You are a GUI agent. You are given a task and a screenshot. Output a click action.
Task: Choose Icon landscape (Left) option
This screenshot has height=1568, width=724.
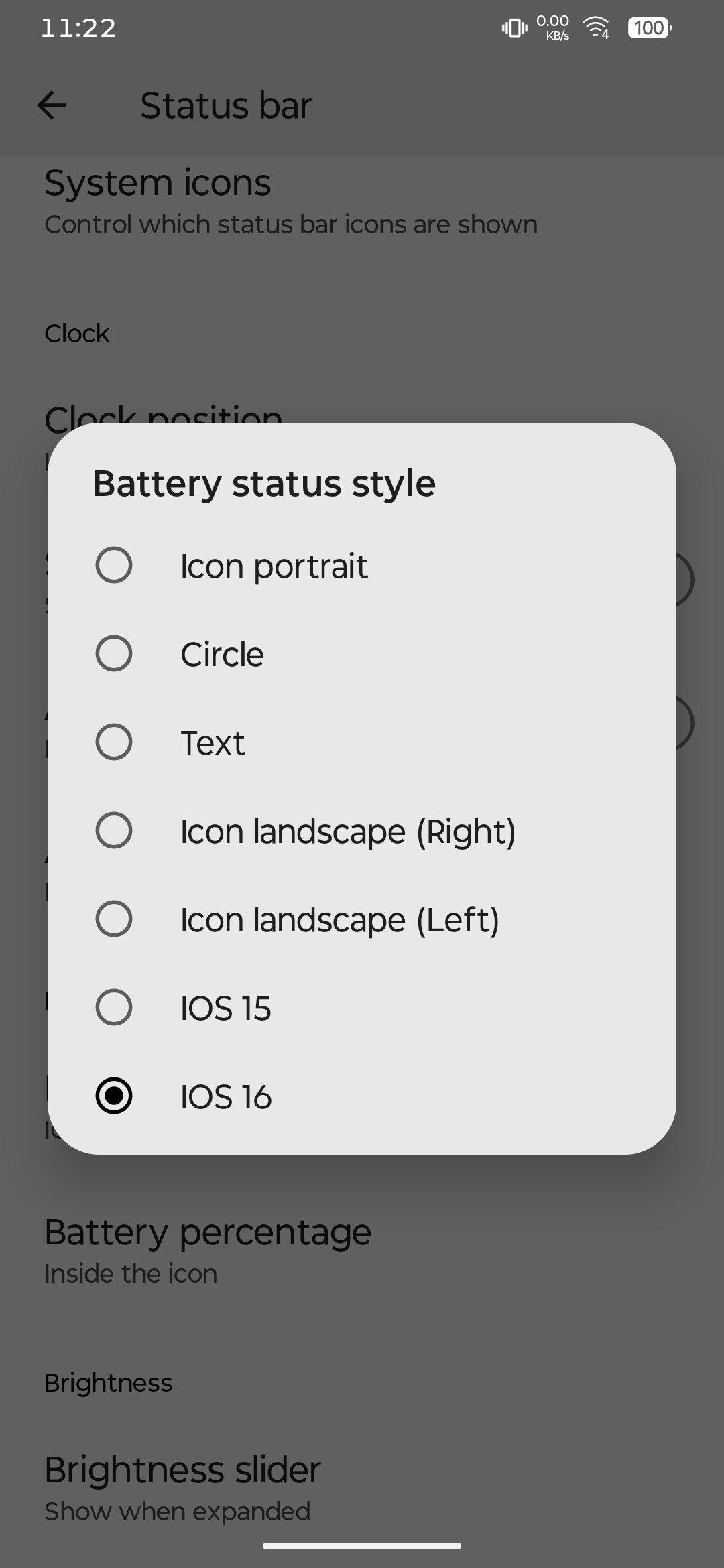coord(361,919)
